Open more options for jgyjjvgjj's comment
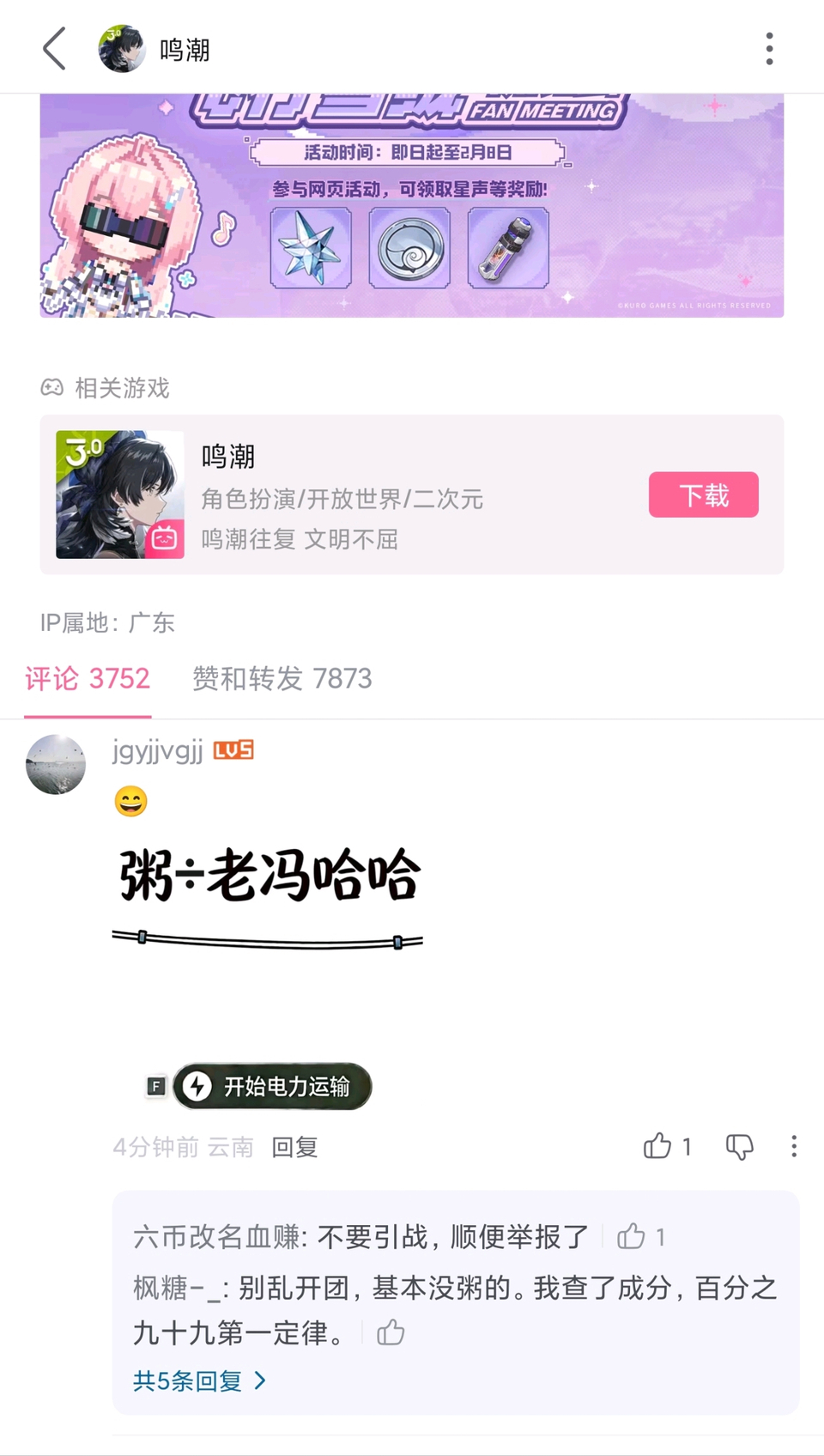 794,1146
